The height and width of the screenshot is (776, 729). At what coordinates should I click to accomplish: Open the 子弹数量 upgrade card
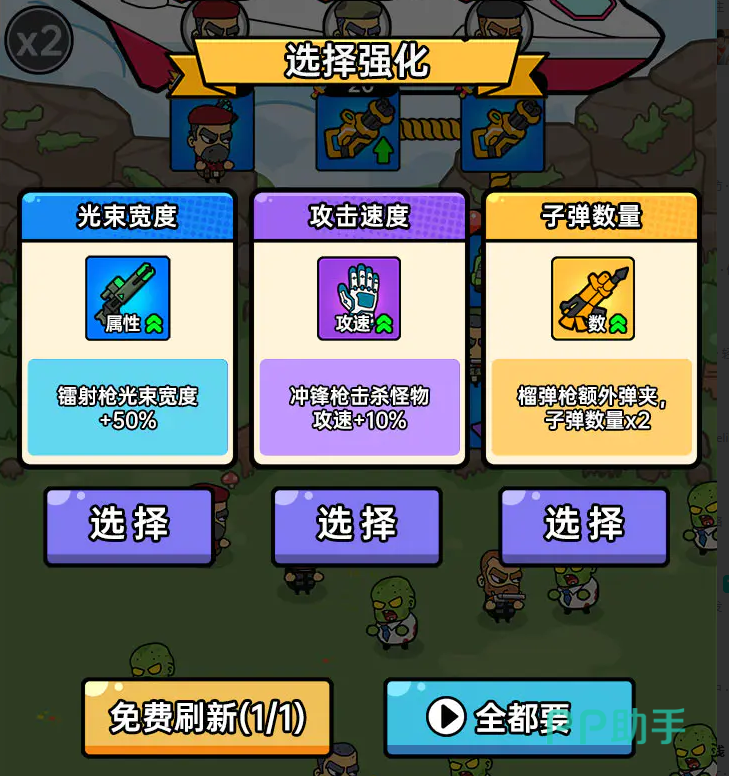click(592, 330)
